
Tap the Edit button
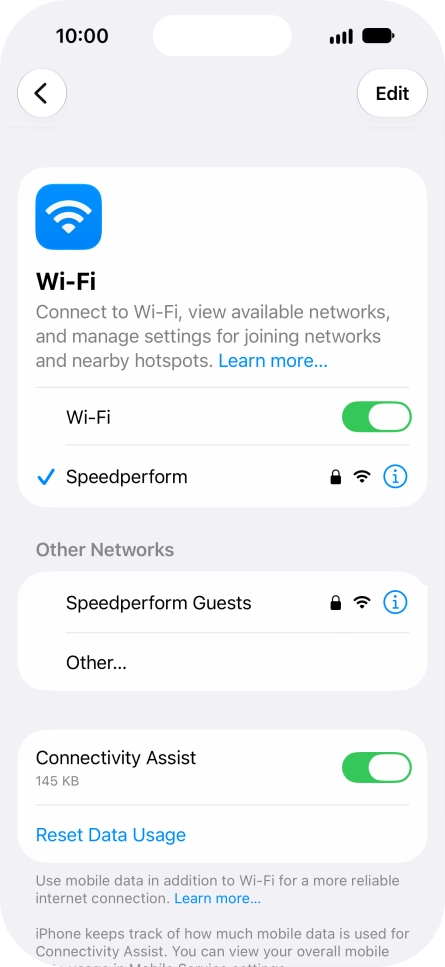[392, 93]
